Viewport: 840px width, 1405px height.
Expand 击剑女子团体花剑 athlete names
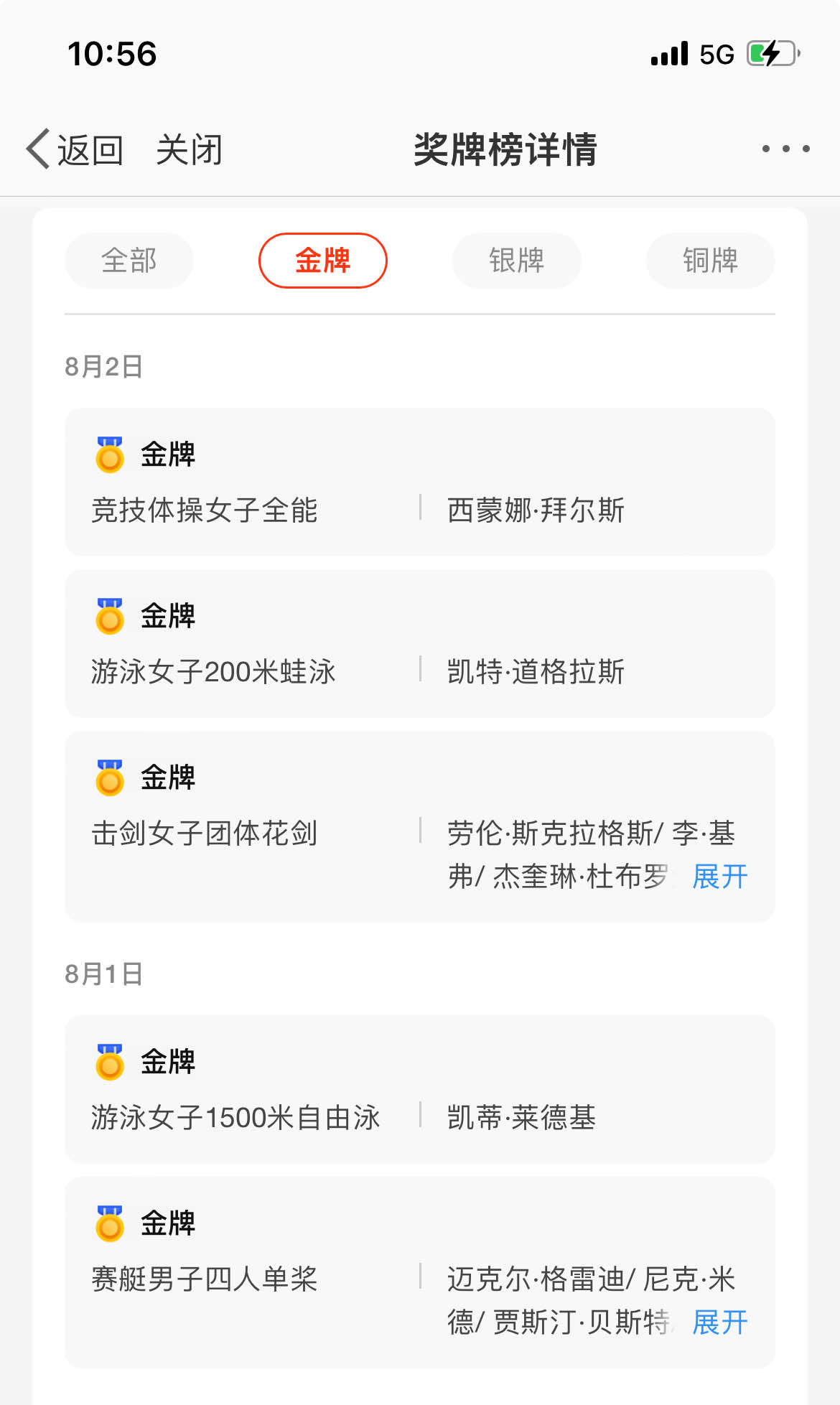[720, 877]
